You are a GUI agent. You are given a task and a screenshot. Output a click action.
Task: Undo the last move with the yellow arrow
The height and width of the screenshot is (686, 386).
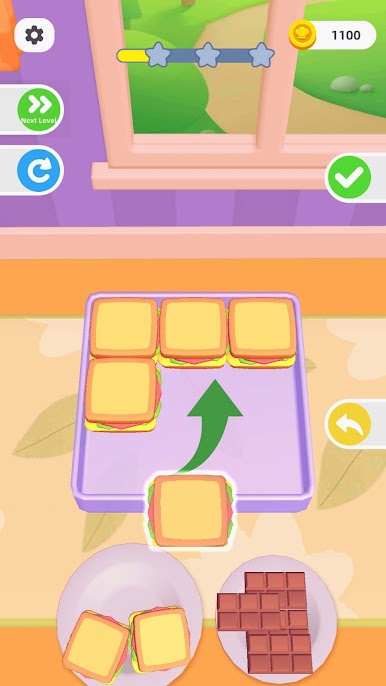349,424
